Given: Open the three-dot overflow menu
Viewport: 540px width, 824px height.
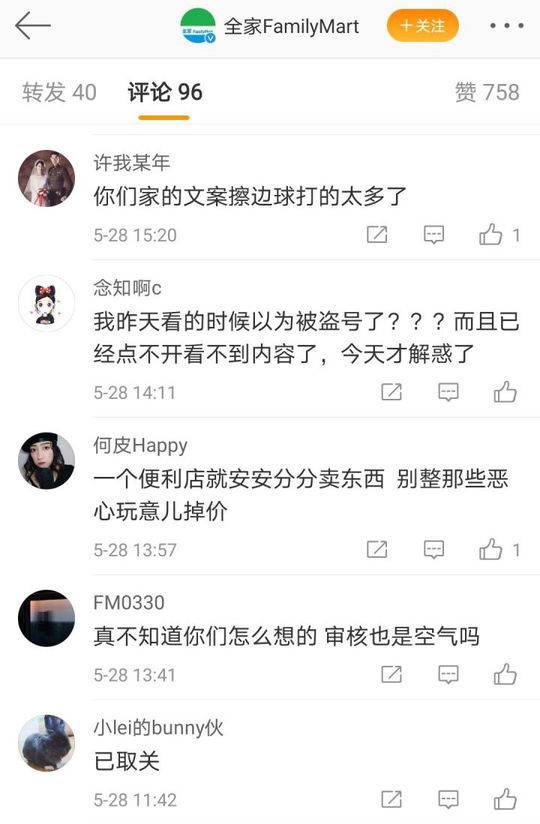Looking at the screenshot, I should click(x=506, y=26).
